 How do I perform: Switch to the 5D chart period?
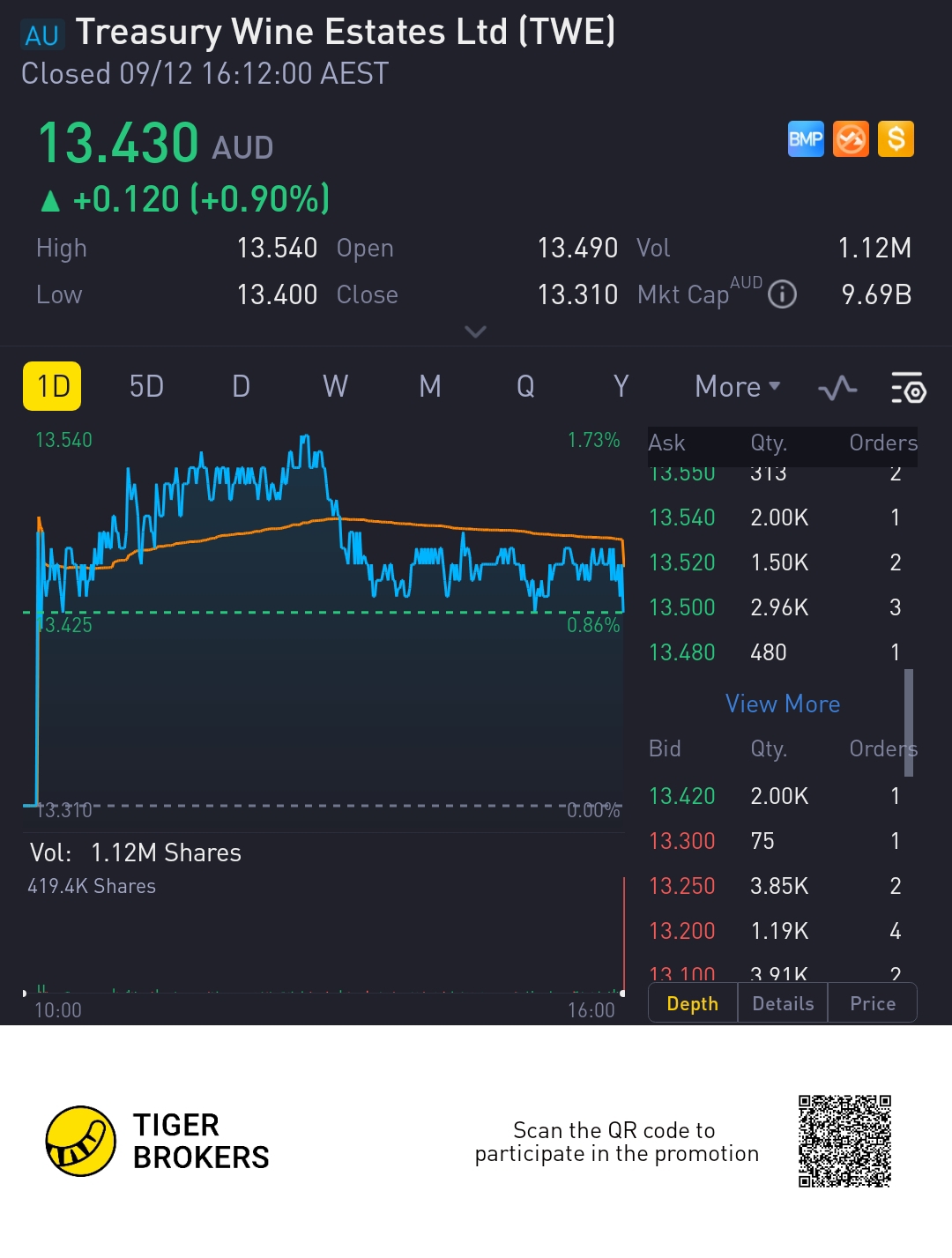pyautogui.click(x=146, y=386)
